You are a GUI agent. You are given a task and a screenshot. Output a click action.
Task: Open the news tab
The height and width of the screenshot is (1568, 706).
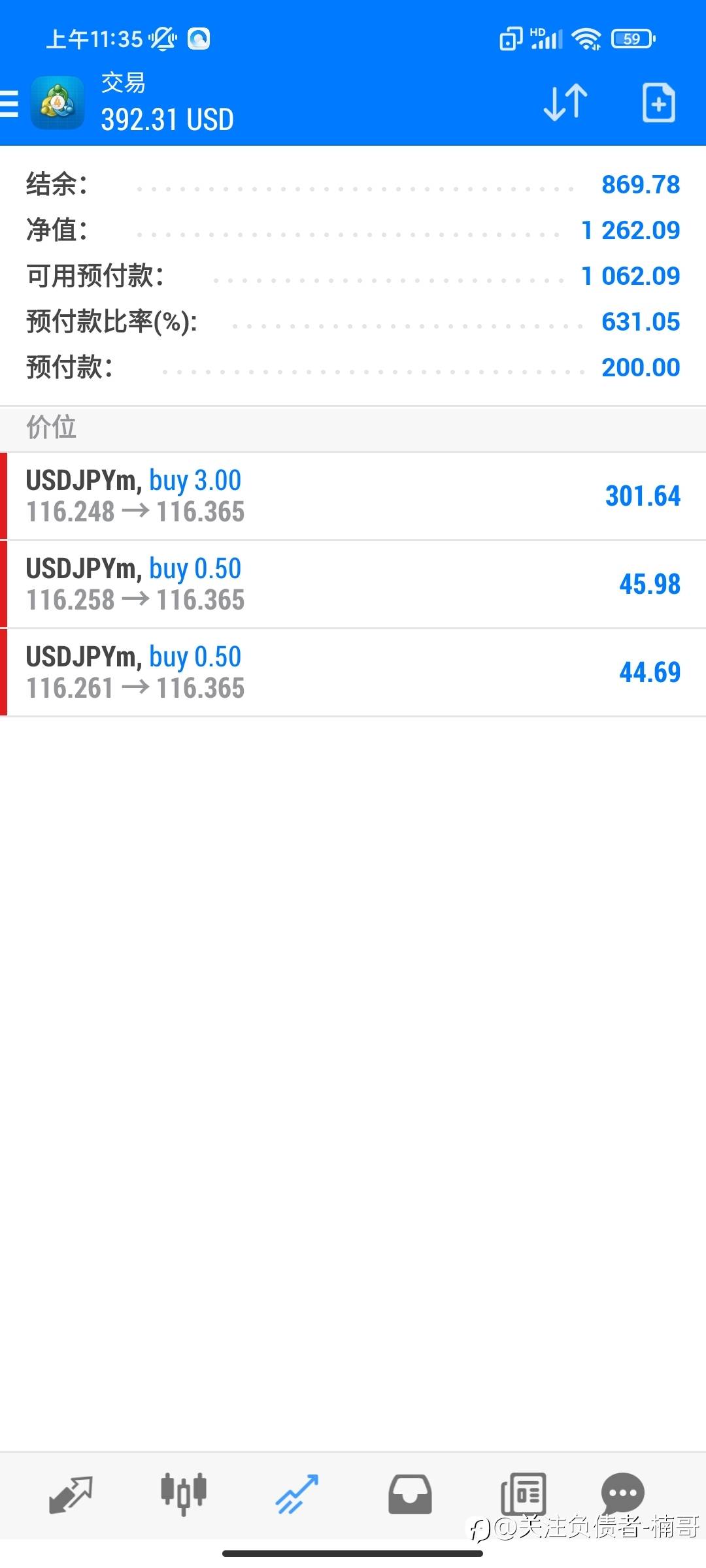click(523, 1494)
